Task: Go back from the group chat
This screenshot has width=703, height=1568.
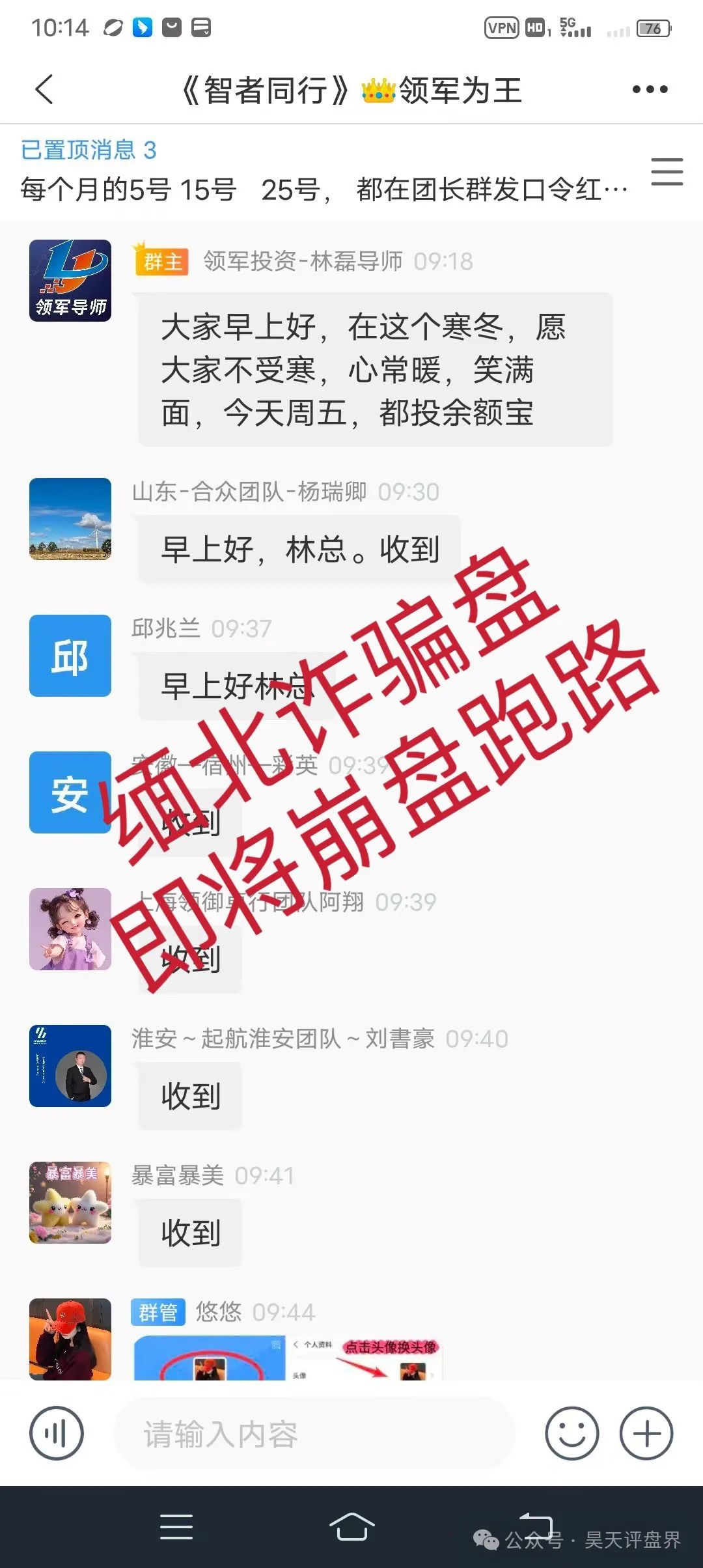Action: [x=44, y=90]
